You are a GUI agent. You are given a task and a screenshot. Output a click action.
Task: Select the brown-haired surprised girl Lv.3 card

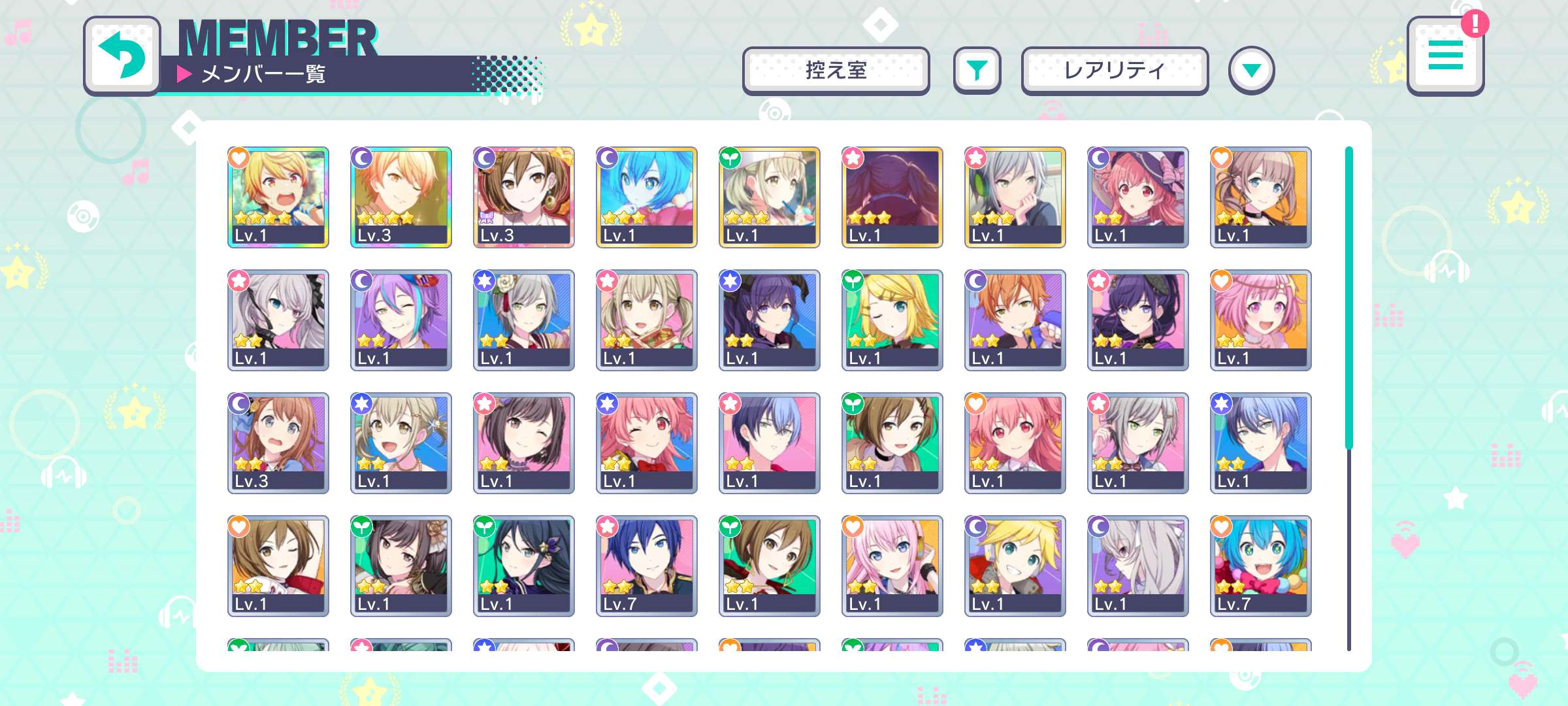278,443
